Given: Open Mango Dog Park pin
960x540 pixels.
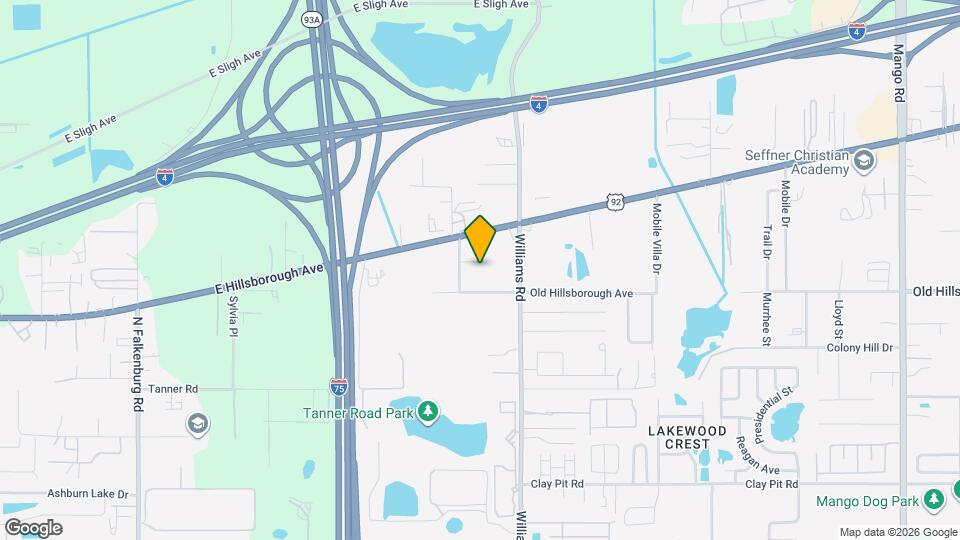Looking at the screenshot, I should point(933,499).
